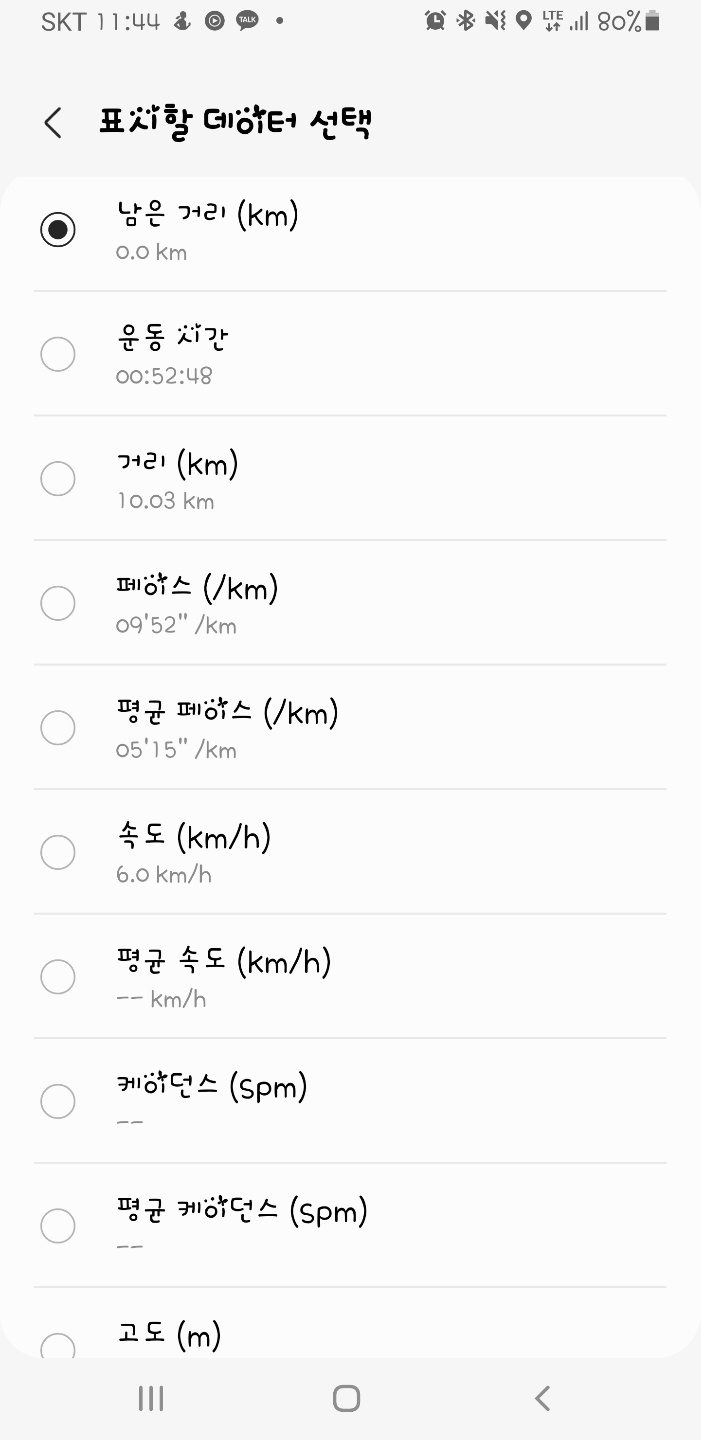This screenshot has width=701, height=1440.
Task: Pick the 케이던스 (spm) radio button
Action: [58, 1101]
